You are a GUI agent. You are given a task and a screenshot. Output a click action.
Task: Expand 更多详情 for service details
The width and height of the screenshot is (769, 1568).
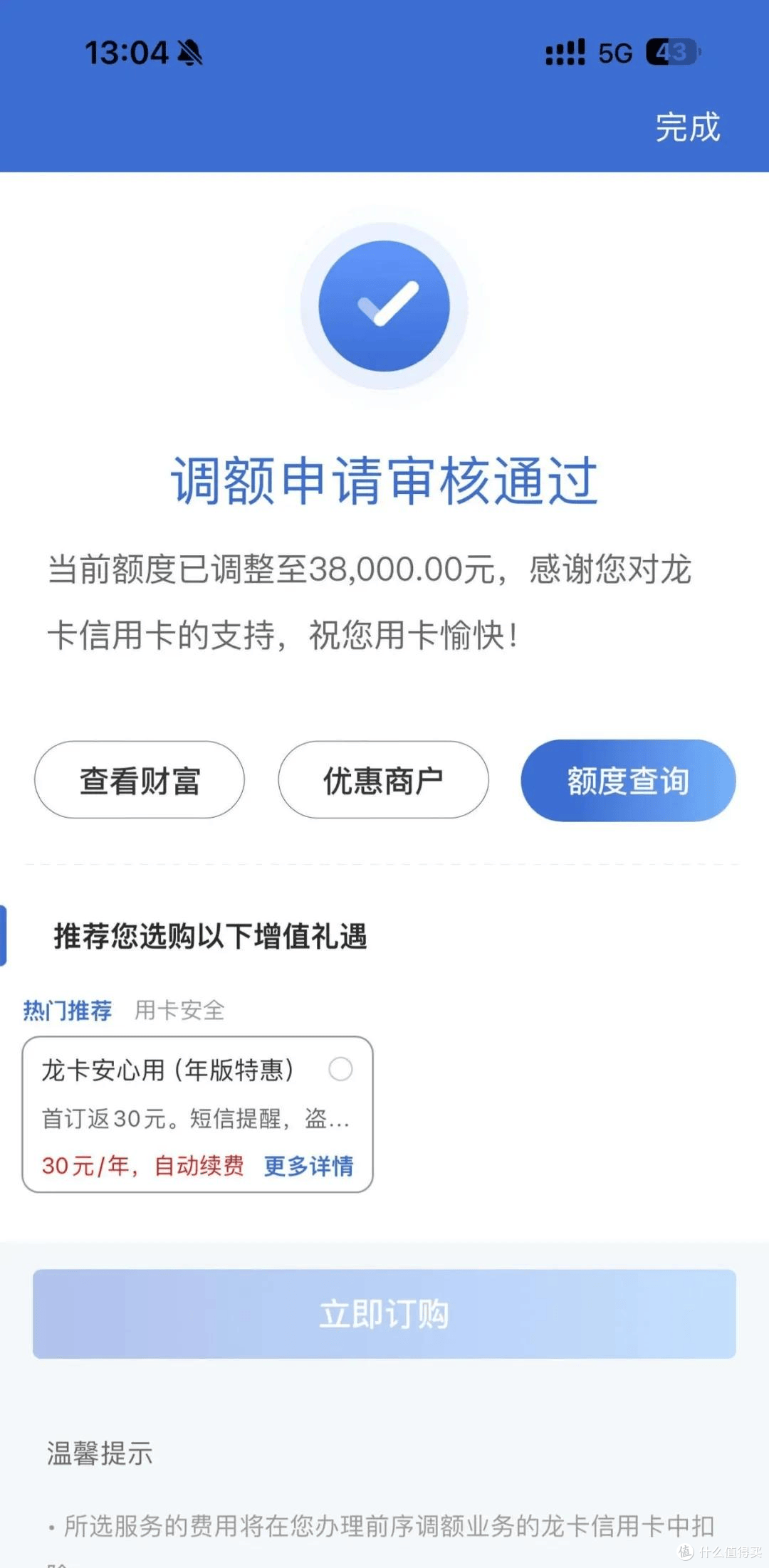click(x=308, y=1167)
